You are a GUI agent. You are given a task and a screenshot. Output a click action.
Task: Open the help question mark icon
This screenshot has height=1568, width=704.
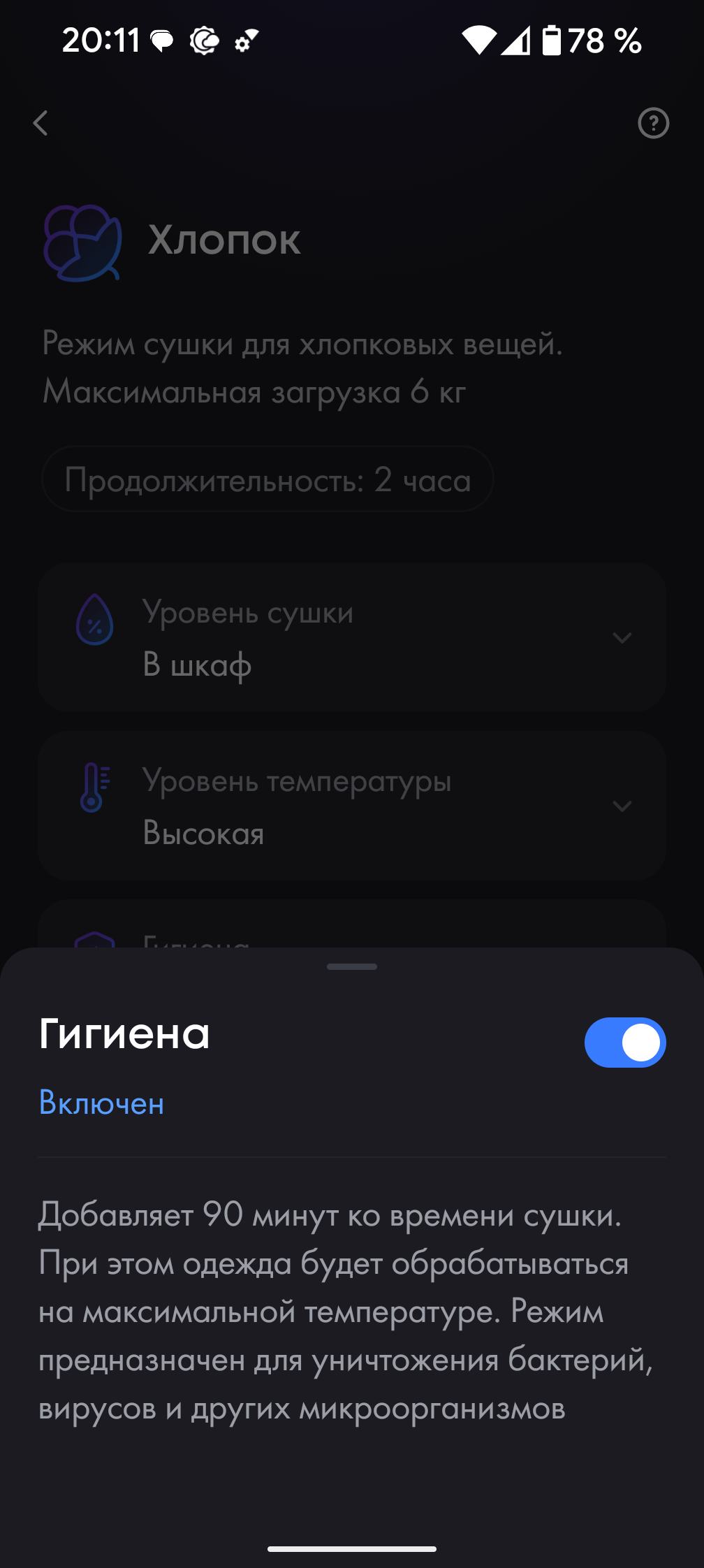[x=653, y=124]
